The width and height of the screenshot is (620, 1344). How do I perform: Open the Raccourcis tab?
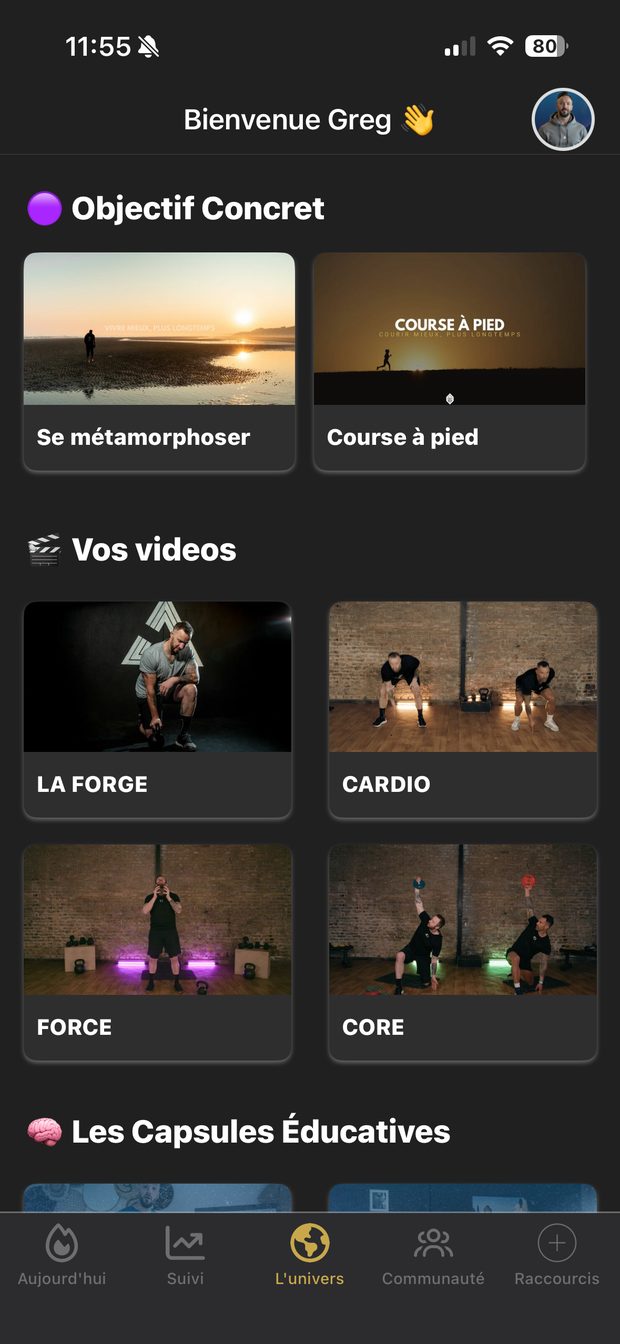point(557,1256)
